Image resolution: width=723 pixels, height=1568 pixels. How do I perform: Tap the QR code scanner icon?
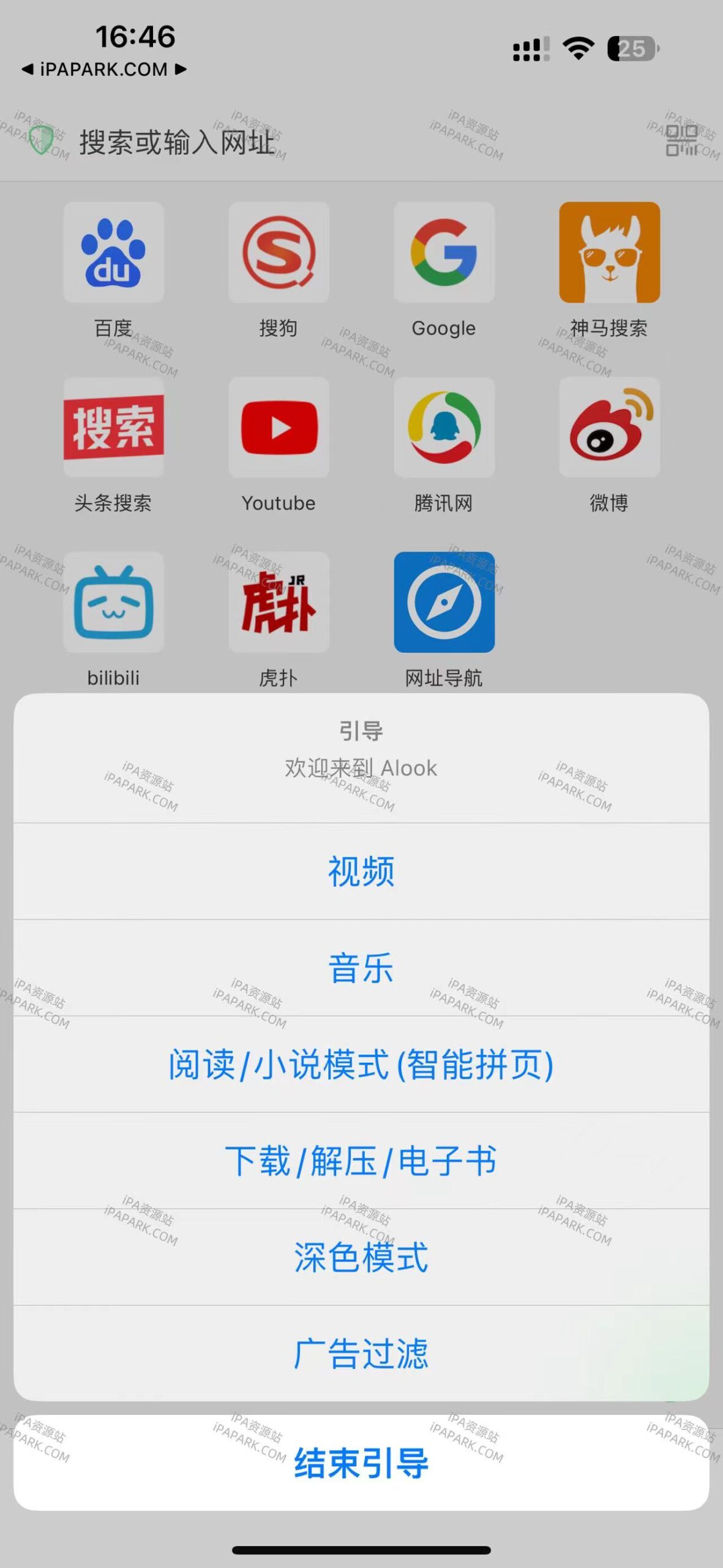683,140
